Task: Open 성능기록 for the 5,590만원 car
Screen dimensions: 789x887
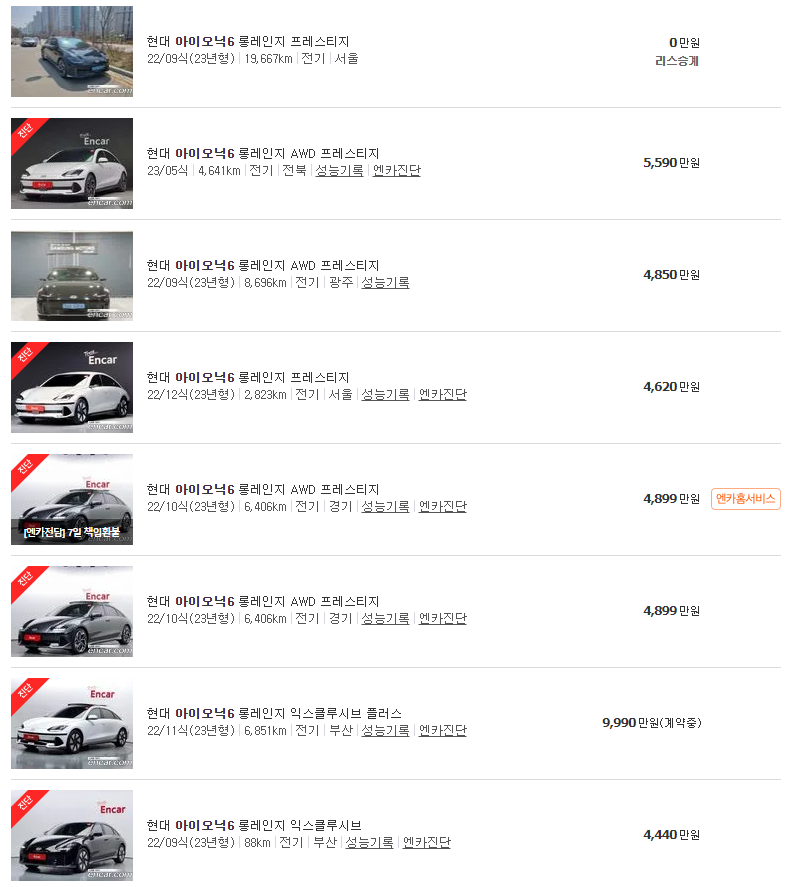Action: coord(339,170)
